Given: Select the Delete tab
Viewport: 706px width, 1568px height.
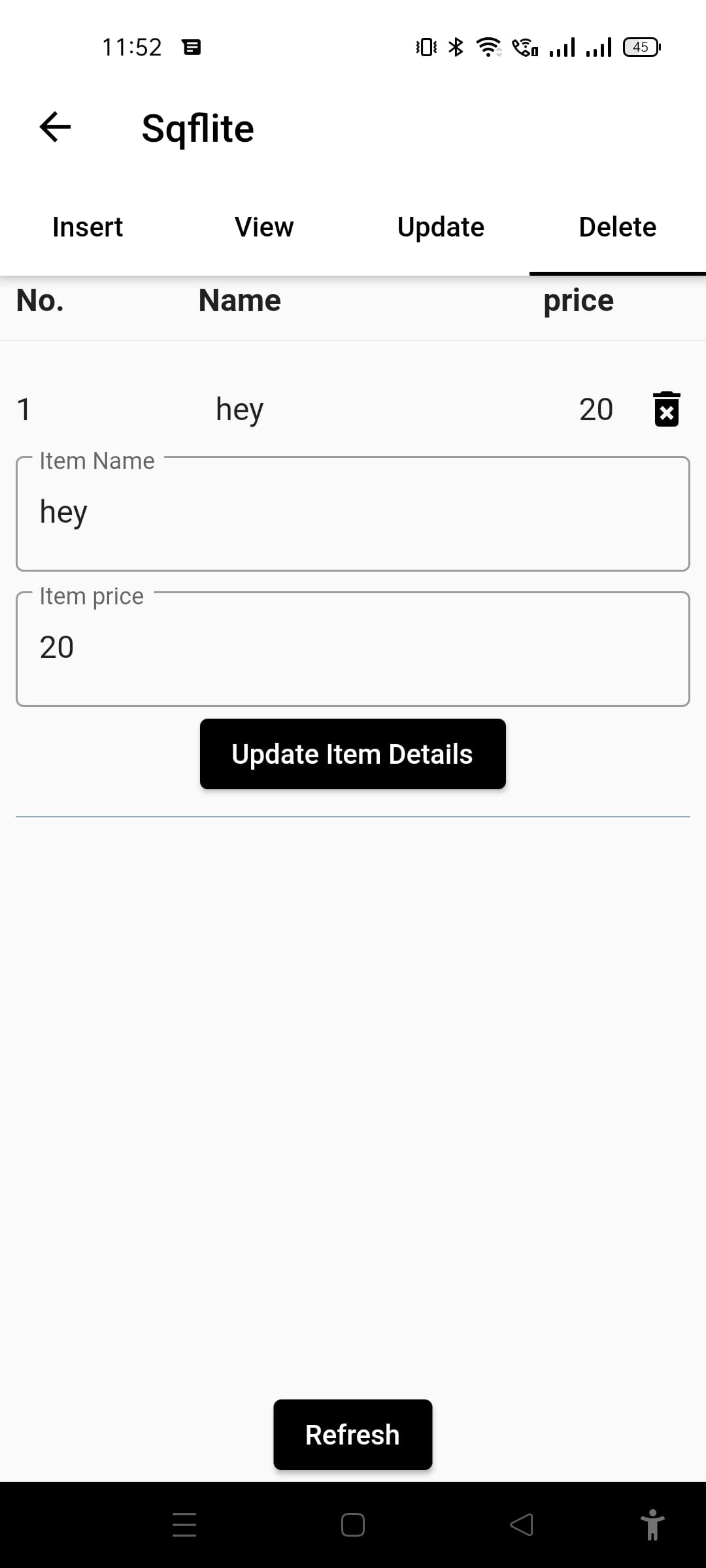Looking at the screenshot, I should 617,227.
